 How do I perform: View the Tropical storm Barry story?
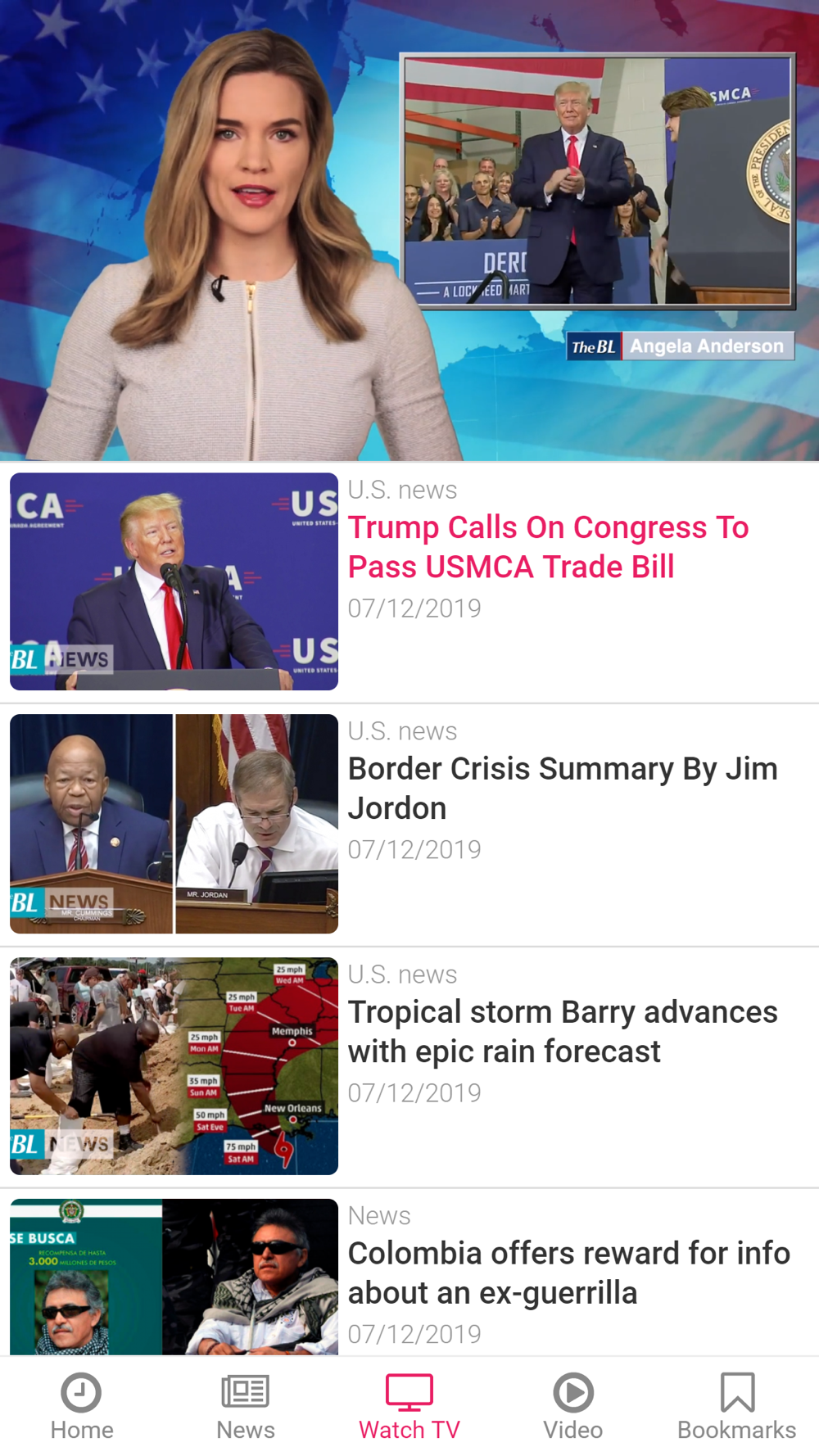[x=562, y=1032]
